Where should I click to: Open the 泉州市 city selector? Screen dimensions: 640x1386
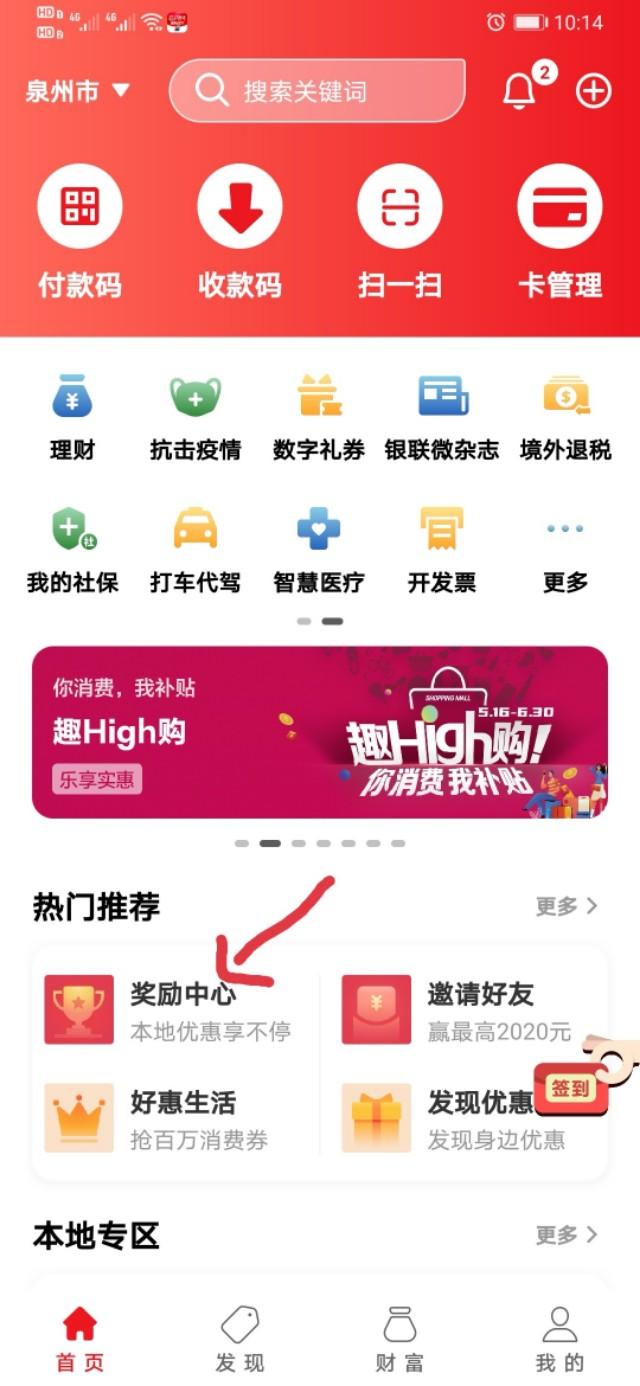(77, 91)
